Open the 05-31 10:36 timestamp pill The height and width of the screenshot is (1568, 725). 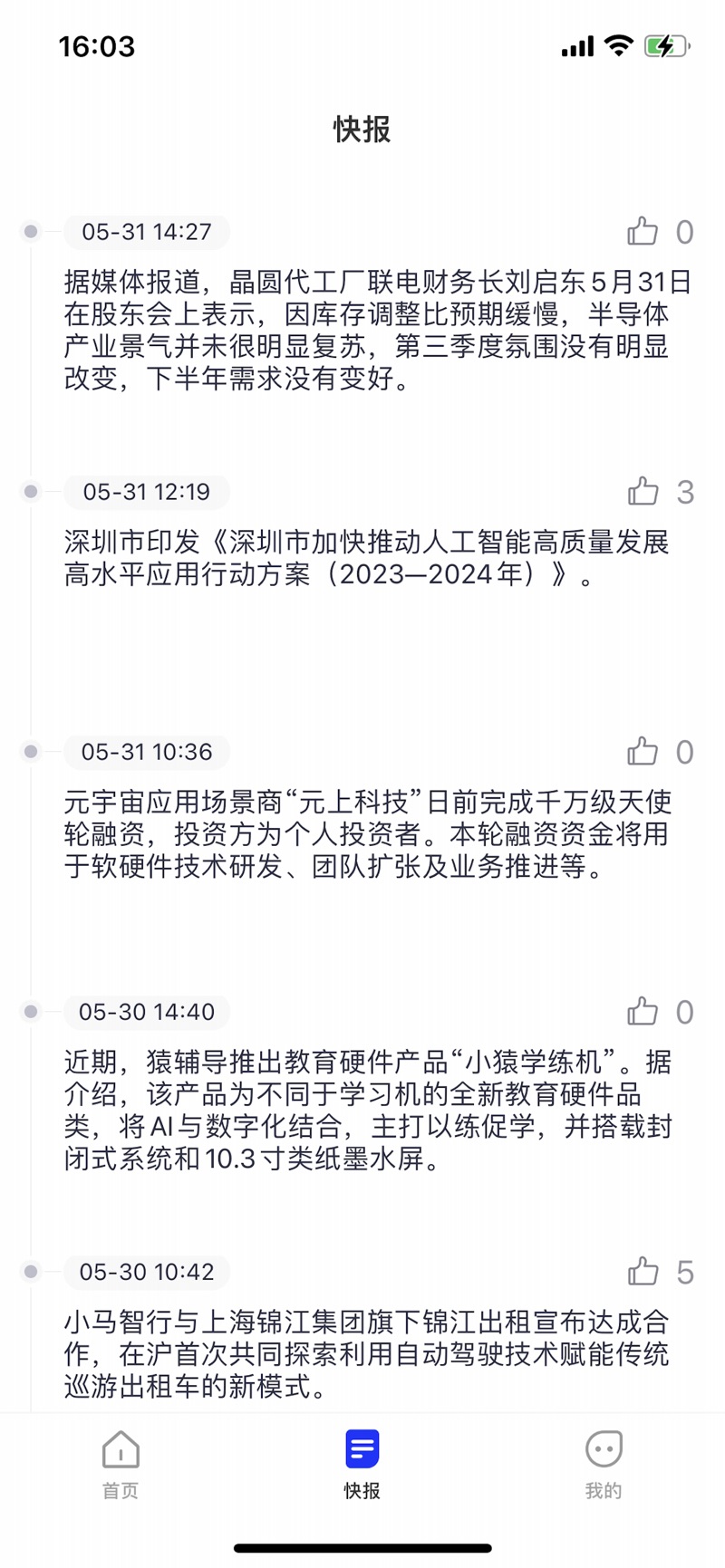pyautogui.click(x=146, y=752)
